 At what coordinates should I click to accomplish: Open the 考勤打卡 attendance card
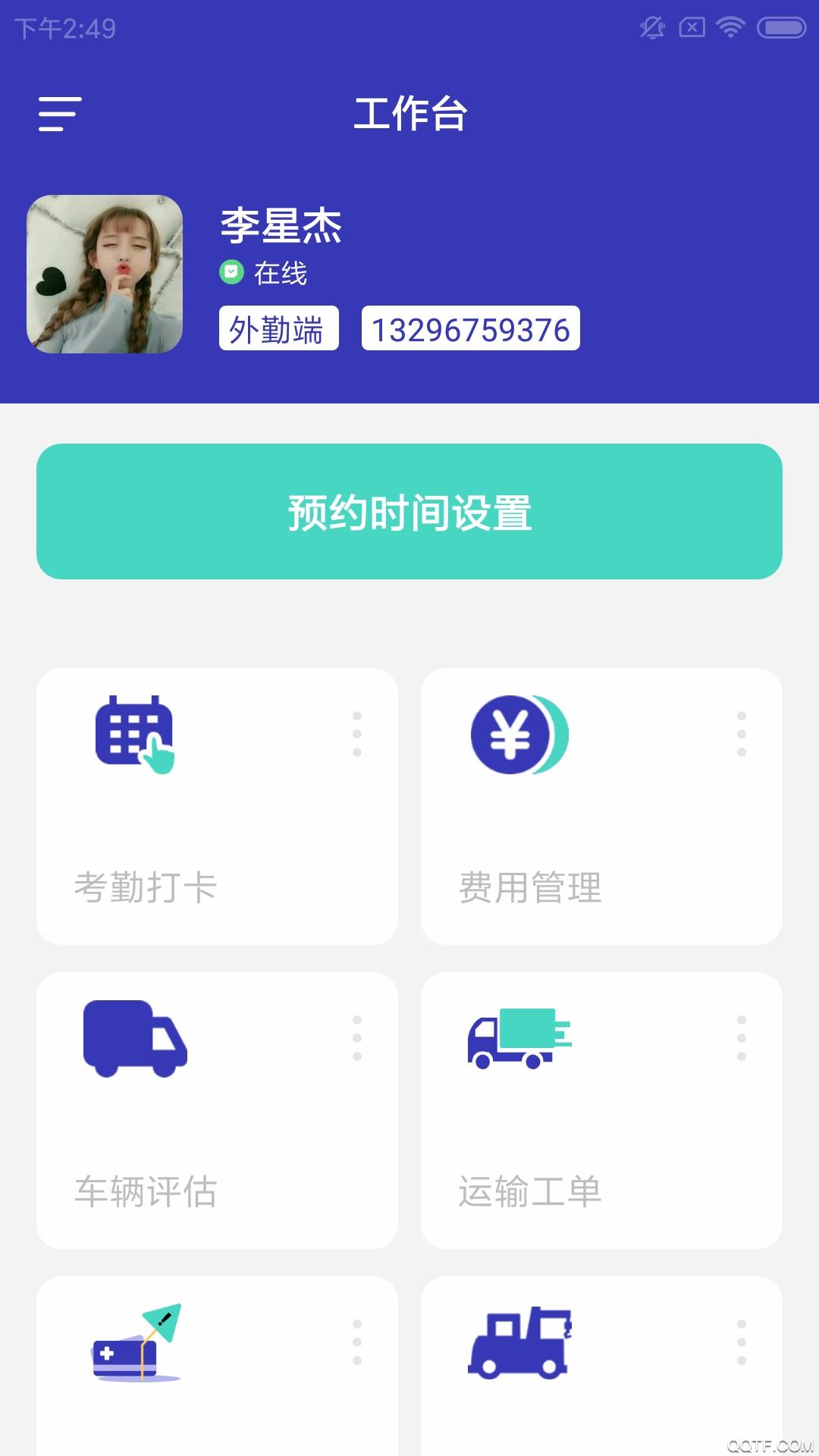click(x=217, y=806)
